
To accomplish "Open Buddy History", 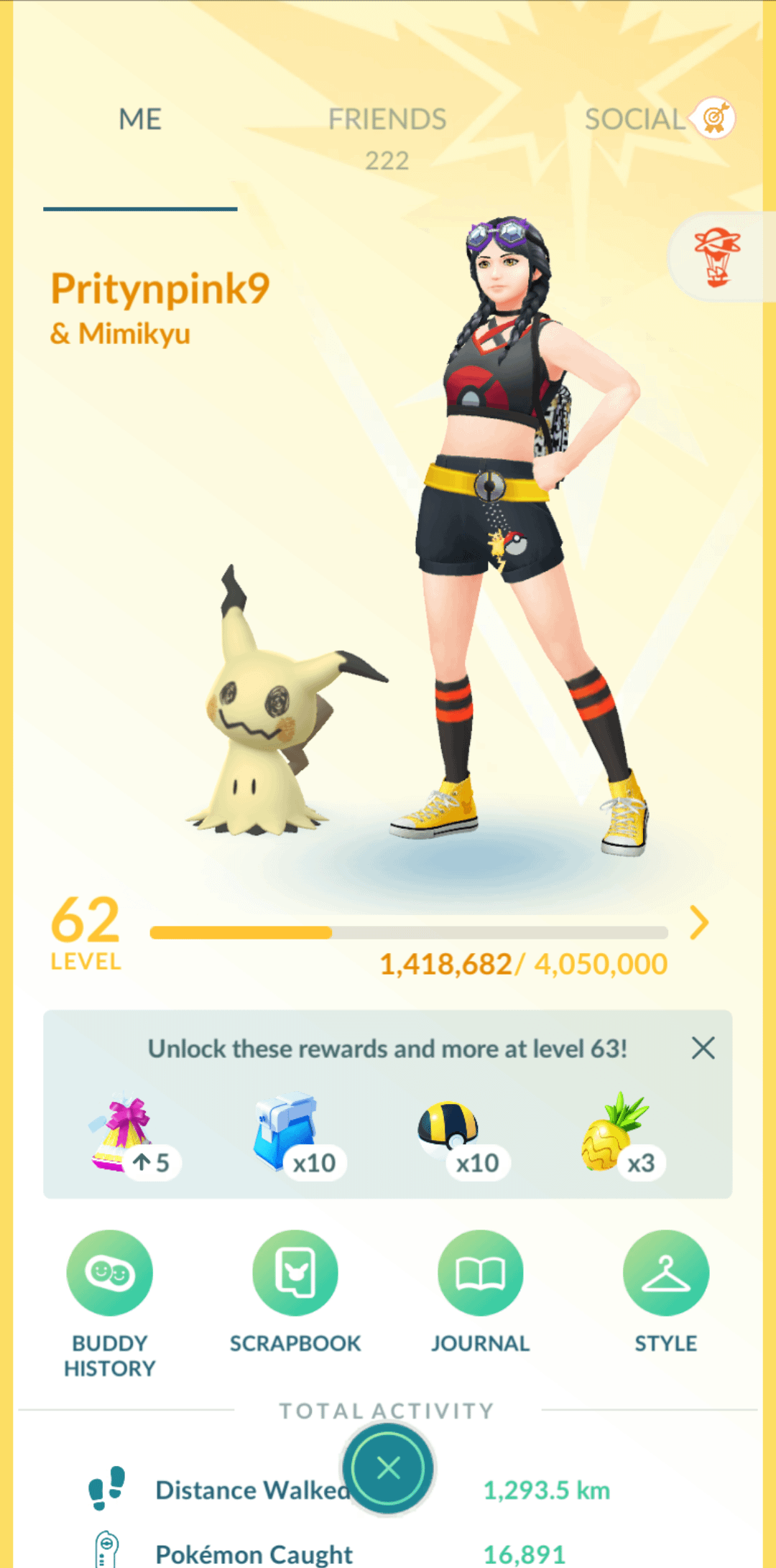I will (110, 1273).
